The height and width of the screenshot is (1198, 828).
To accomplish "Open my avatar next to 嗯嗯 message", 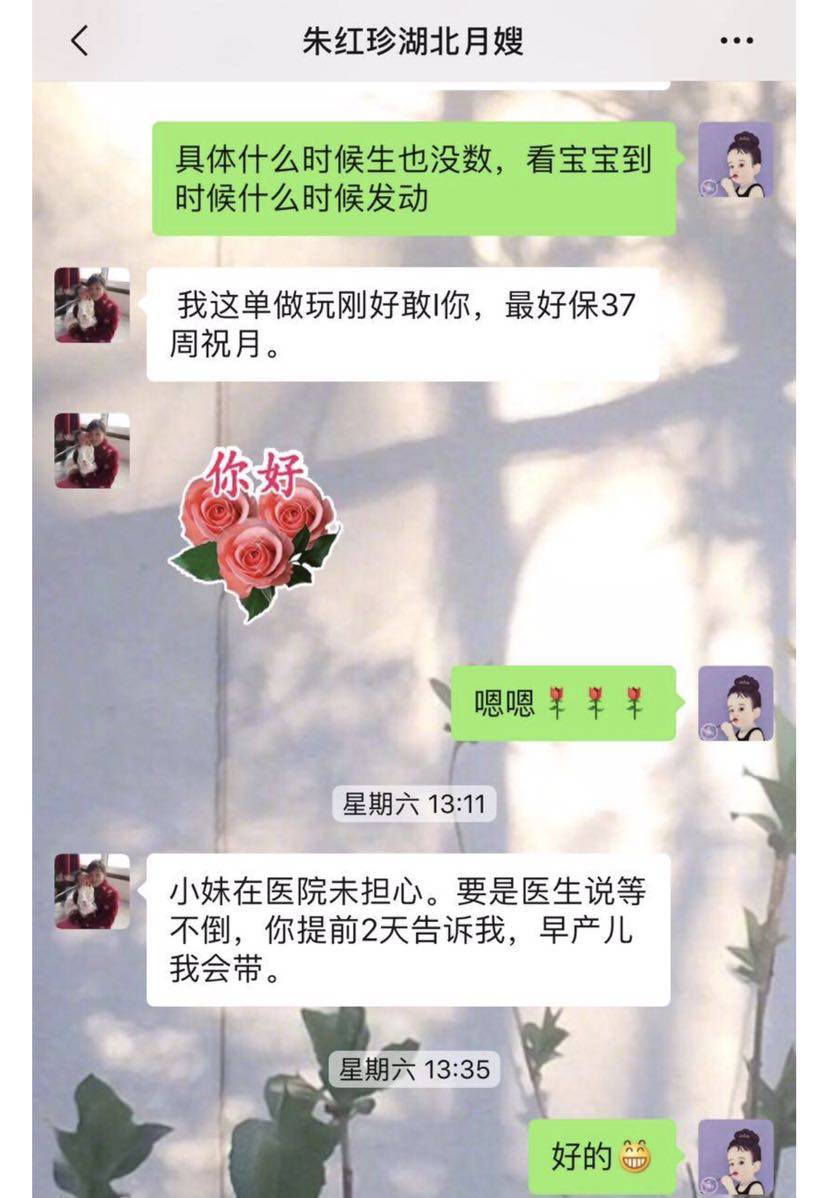I will pyautogui.click(x=735, y=703).
